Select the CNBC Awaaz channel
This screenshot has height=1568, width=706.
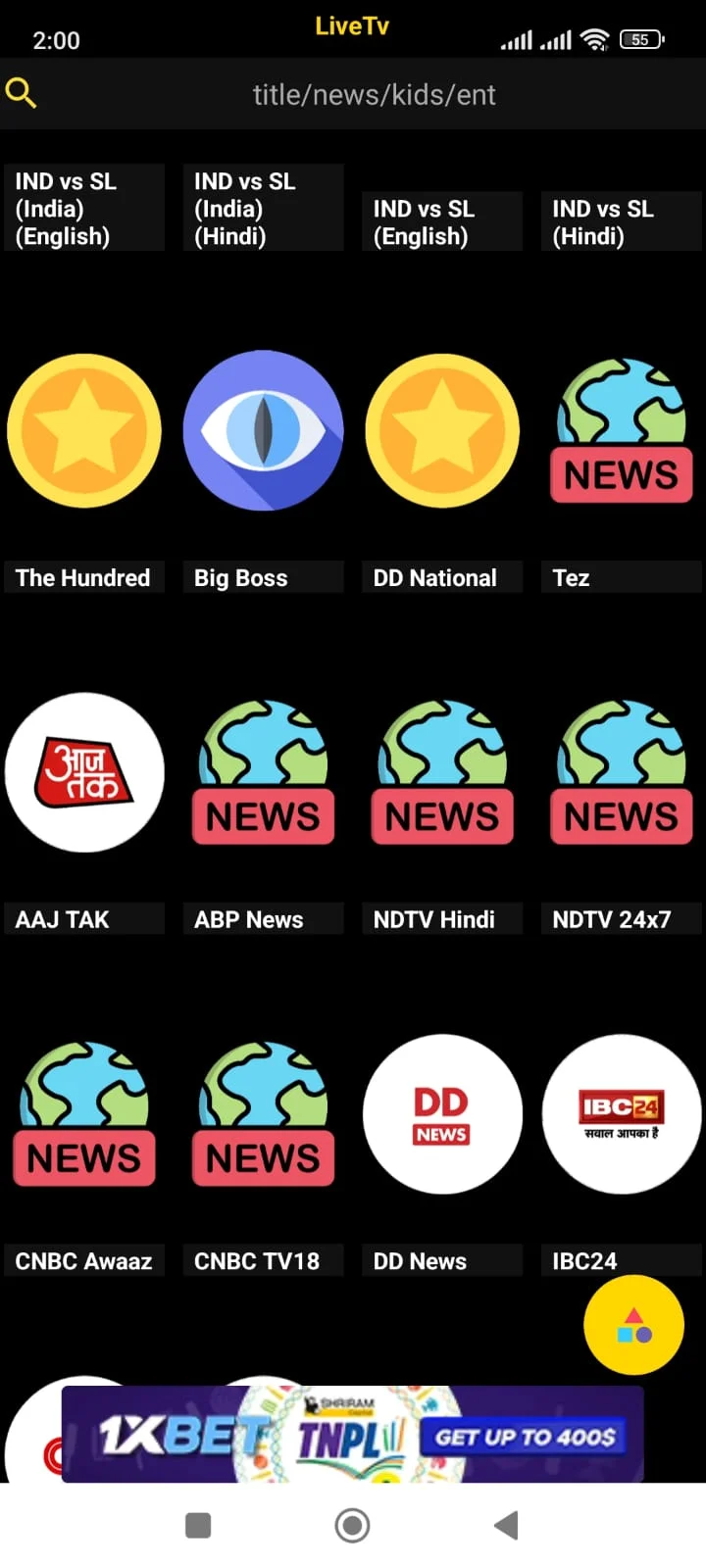coord(83,1114)
